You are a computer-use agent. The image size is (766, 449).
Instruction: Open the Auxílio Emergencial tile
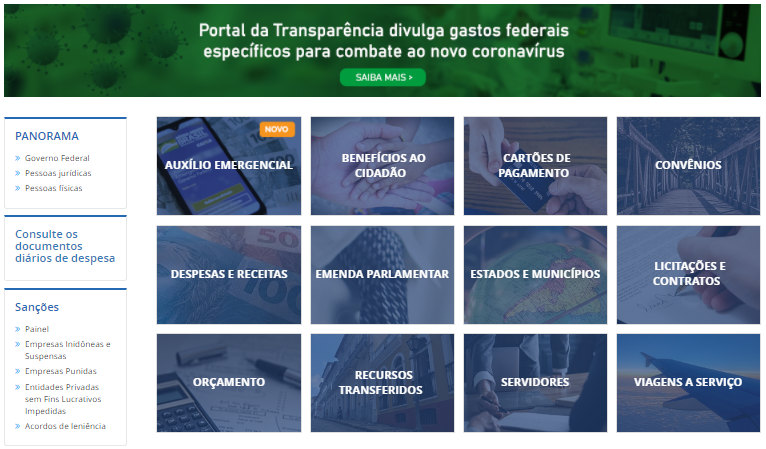tap(229, 165)
